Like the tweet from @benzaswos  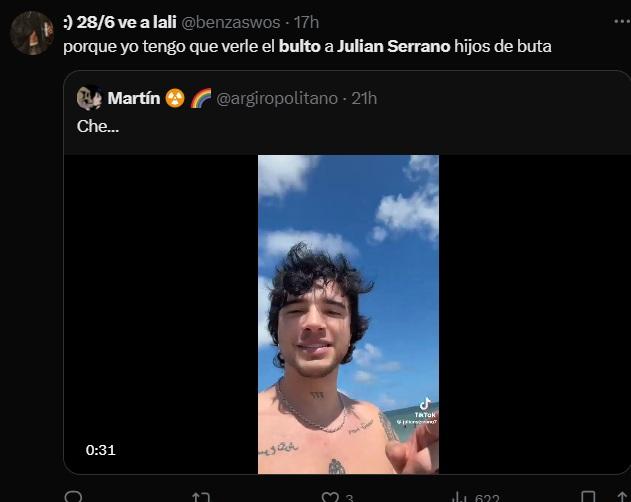point(328,496)
